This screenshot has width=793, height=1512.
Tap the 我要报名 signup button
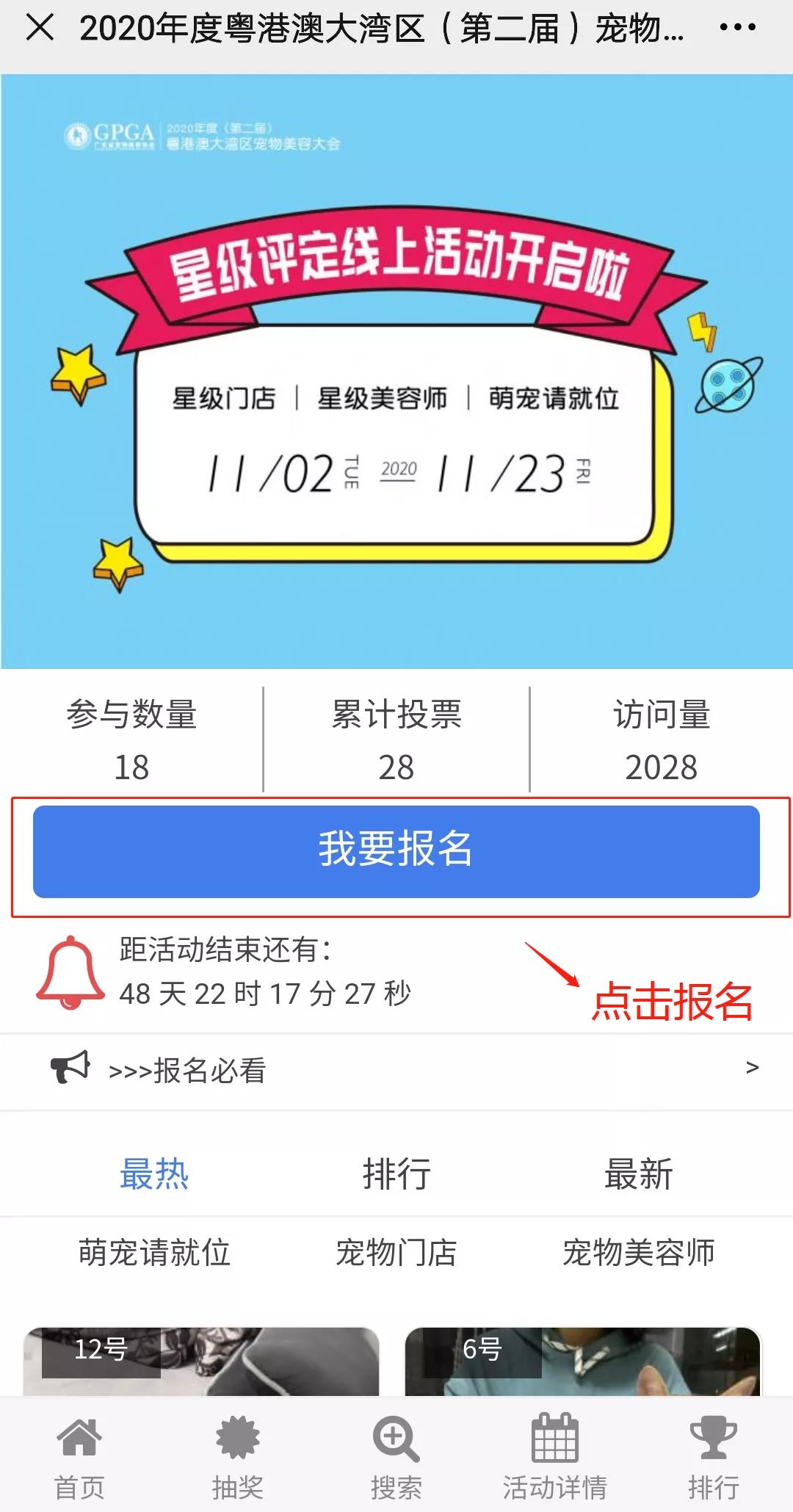396,851
